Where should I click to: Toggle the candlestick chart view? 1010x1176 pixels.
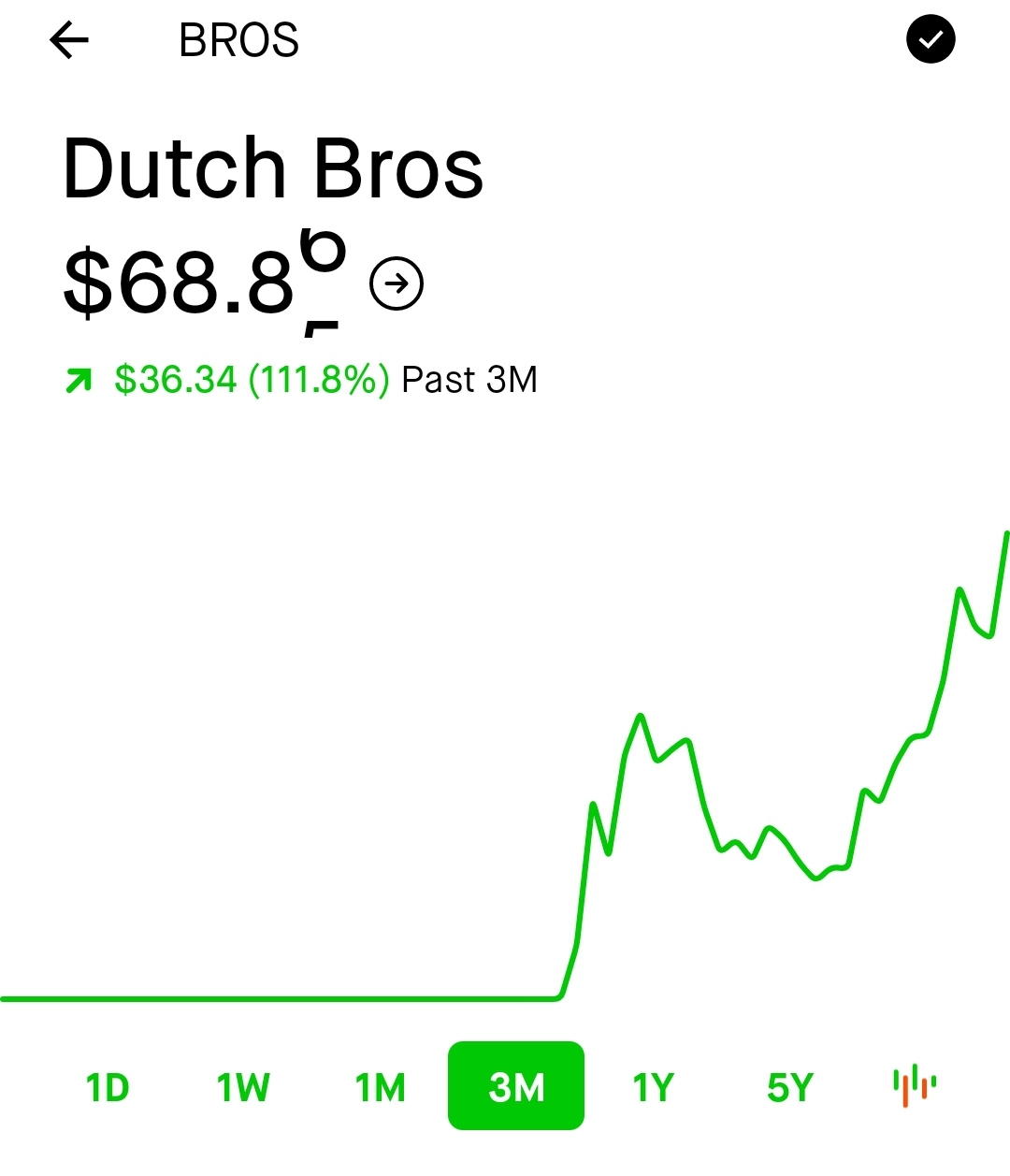915,1085
